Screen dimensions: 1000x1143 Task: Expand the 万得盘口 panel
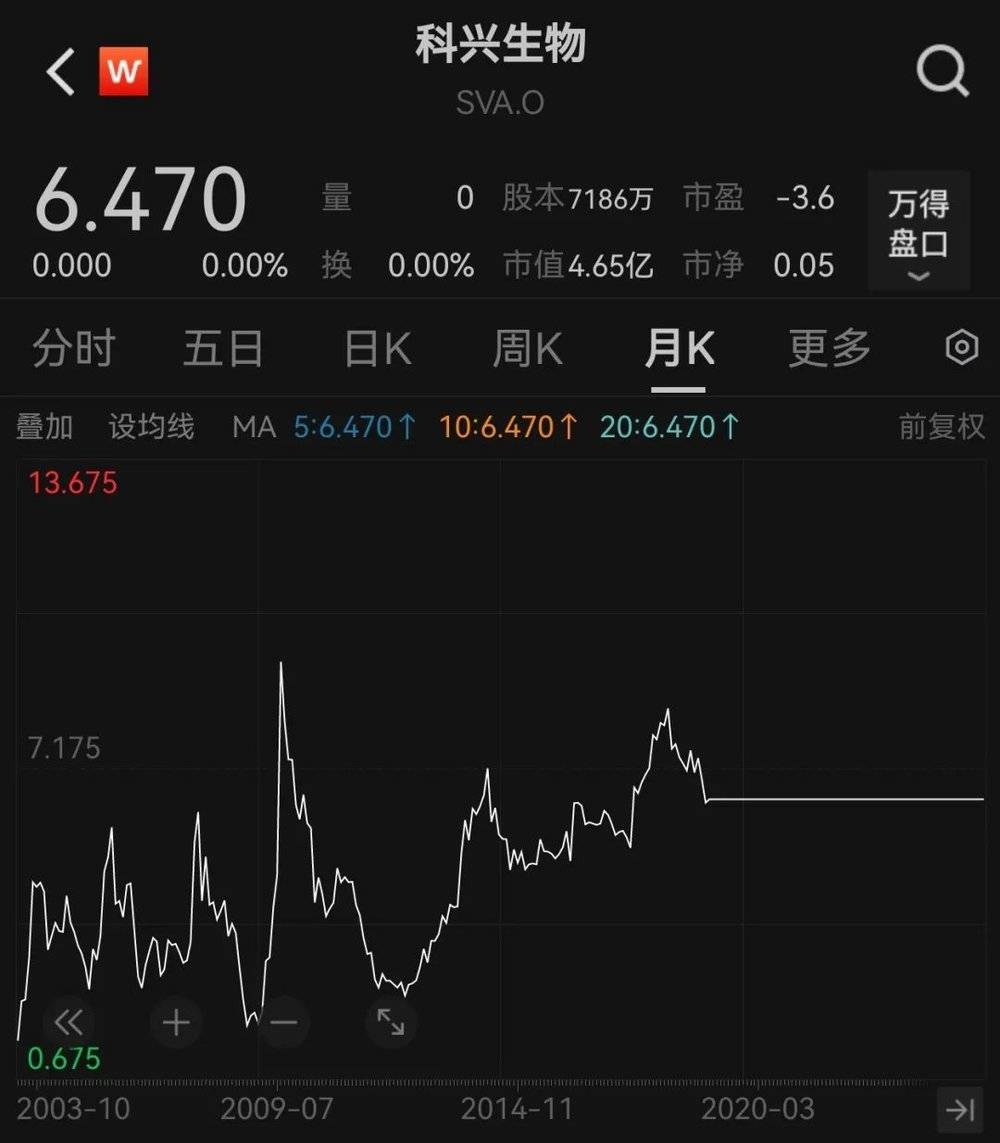coord(918,232)
